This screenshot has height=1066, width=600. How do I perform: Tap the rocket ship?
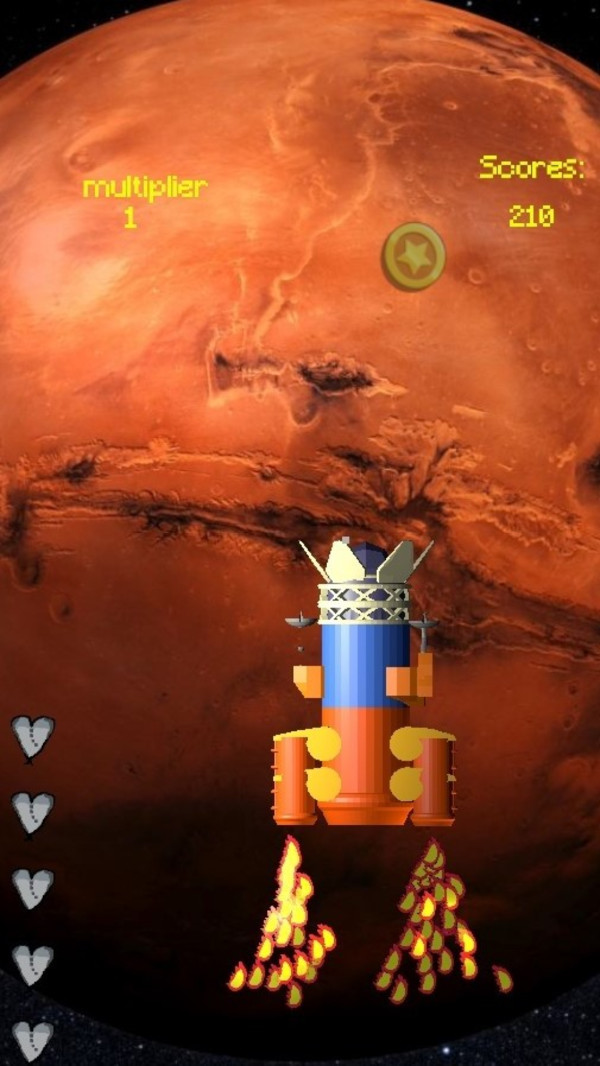coord(365,690)
